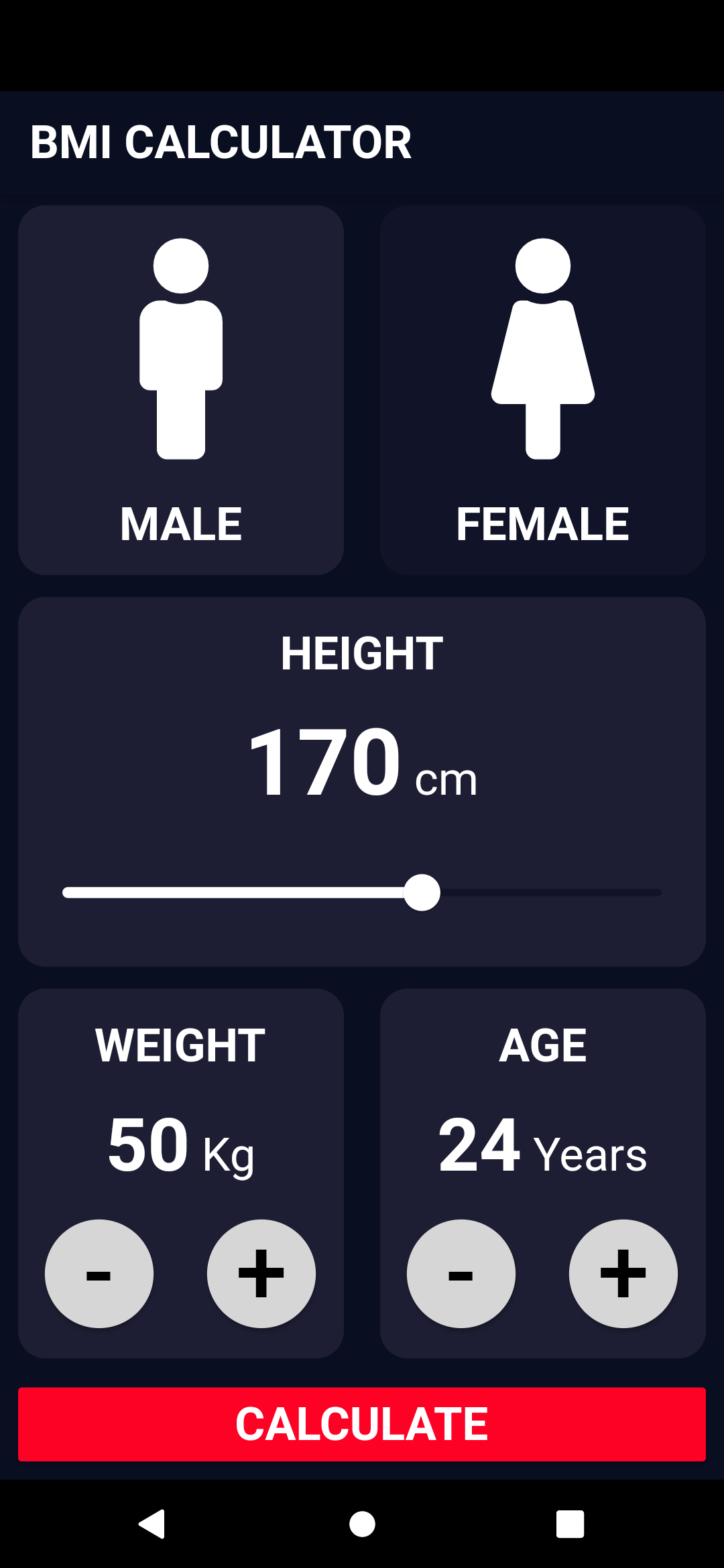This screenshot has height=1568, width=724.
Task: Open the recent apps square icon
Action: [x=570, y=1522]
